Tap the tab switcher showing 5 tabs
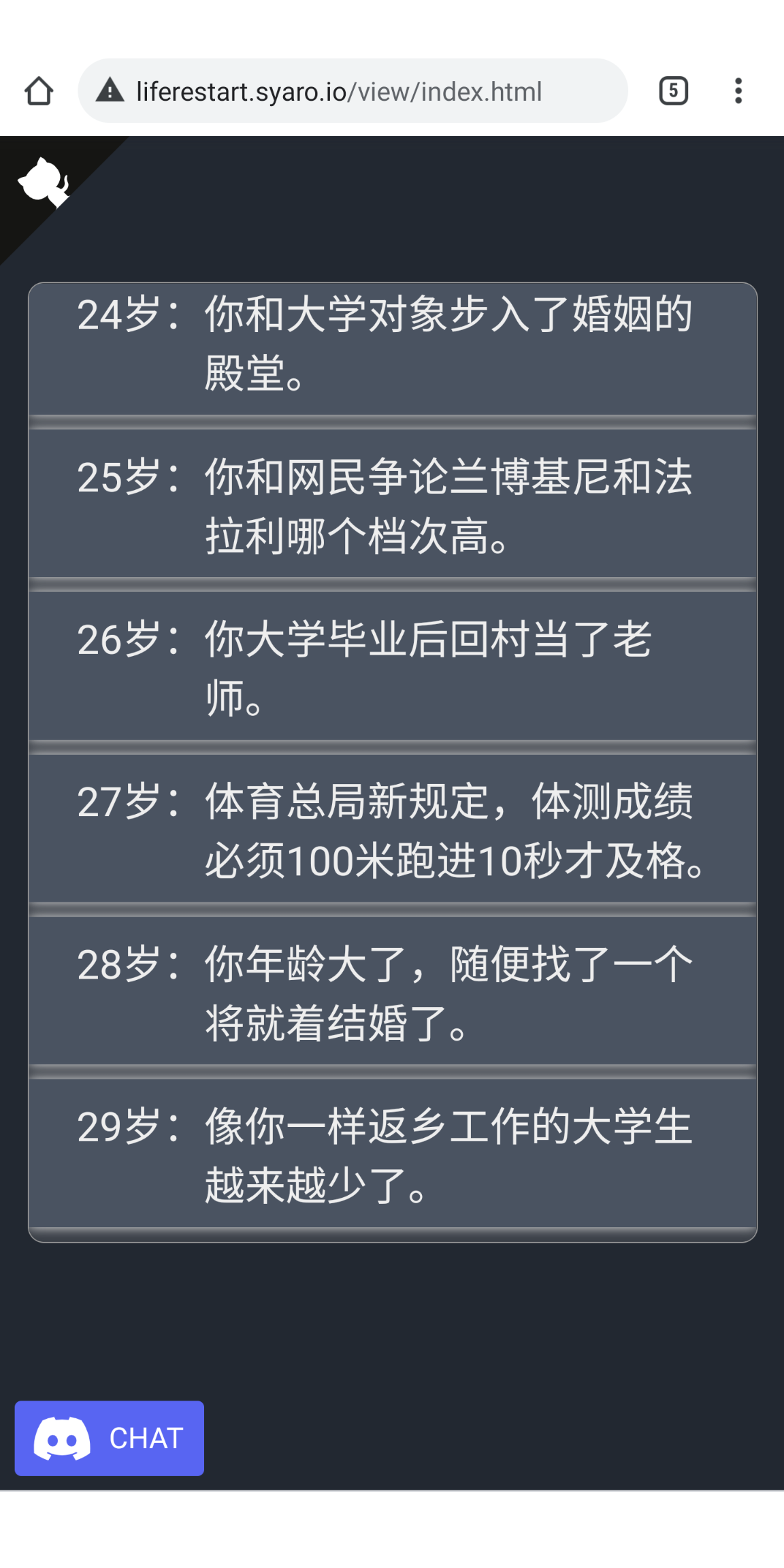This screenshot has height=1568, width=784. (672, 91)
